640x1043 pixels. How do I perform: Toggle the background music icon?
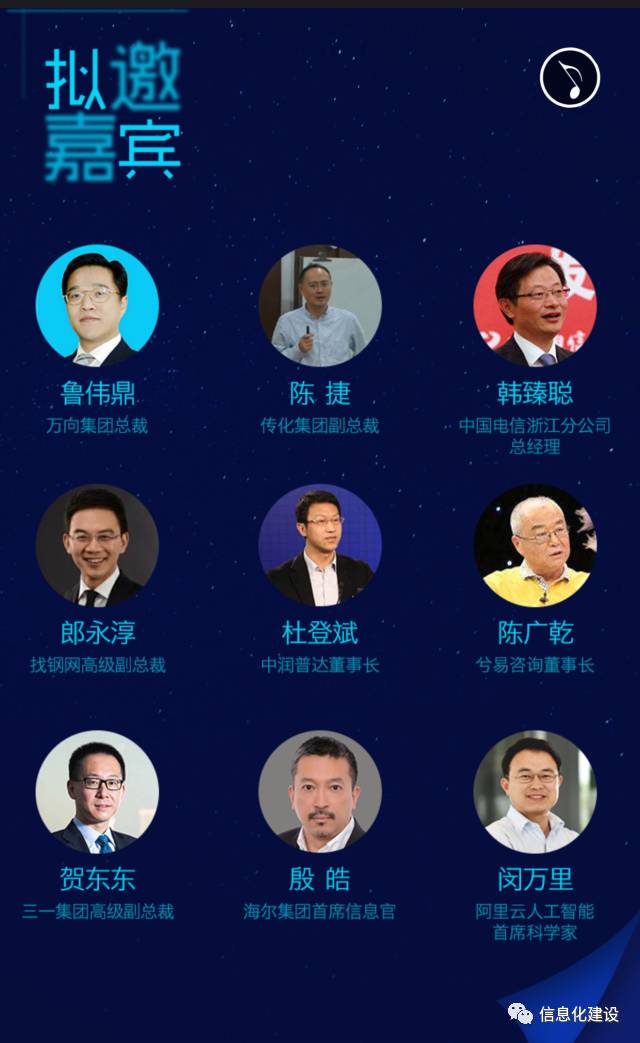(570, 78)
